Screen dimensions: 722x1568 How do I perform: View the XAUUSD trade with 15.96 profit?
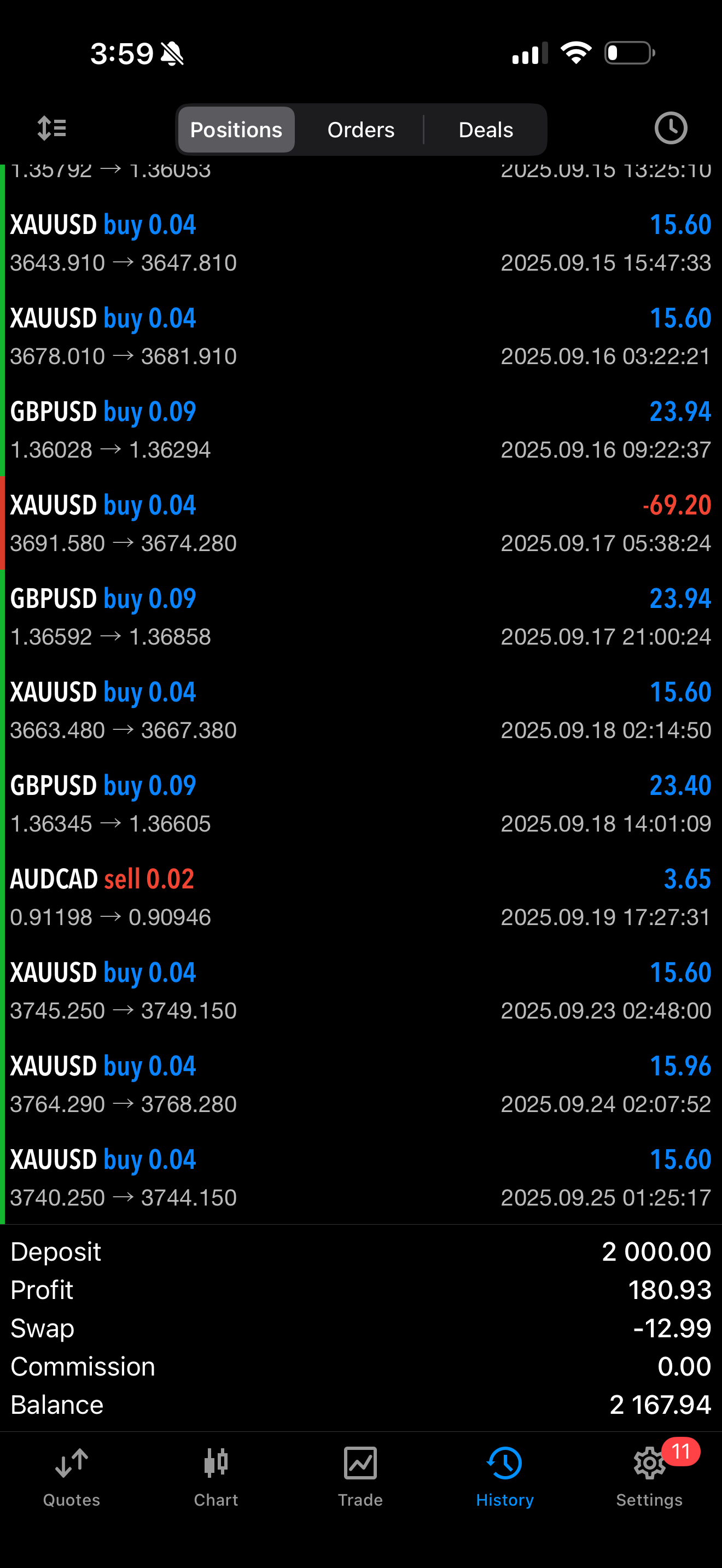[x=361, y=1084]
